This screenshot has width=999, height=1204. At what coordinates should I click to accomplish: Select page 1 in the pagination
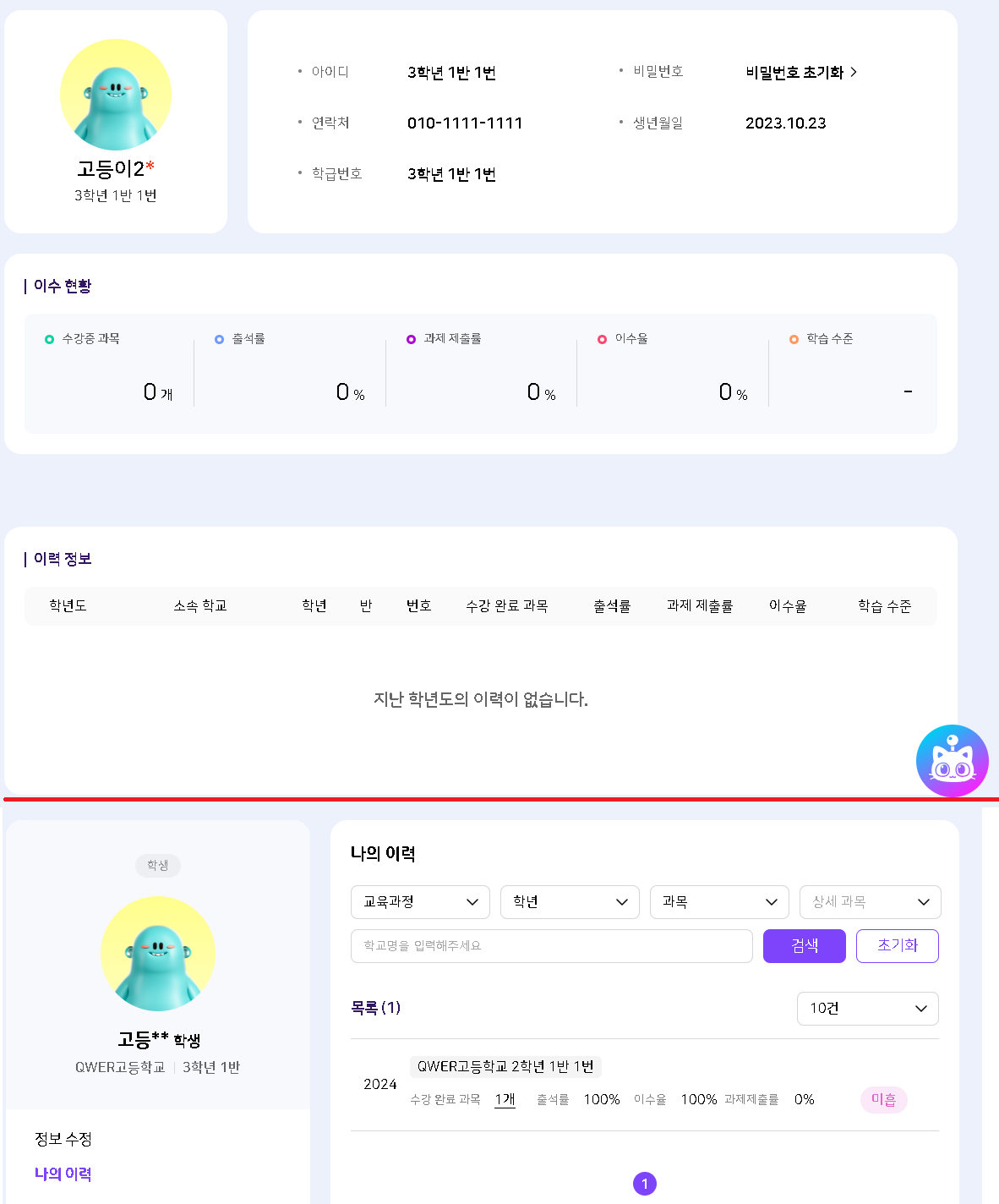click(x=645, y=1184)
